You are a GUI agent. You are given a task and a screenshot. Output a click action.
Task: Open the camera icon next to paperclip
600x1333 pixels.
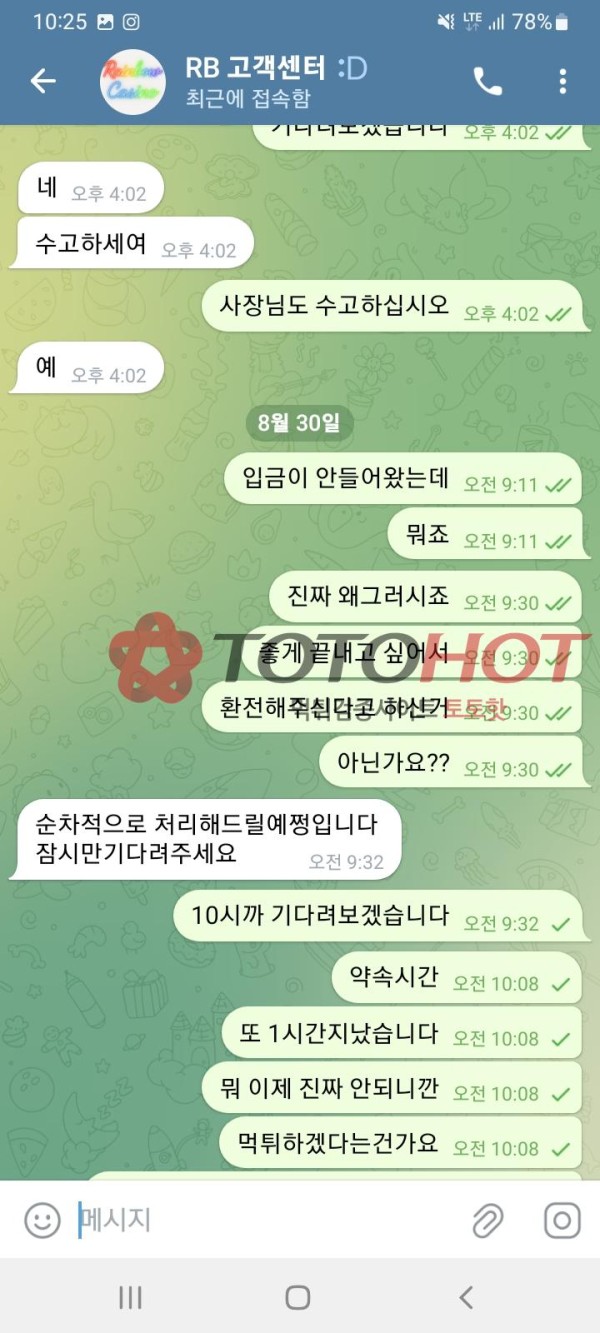[562, 1220]
